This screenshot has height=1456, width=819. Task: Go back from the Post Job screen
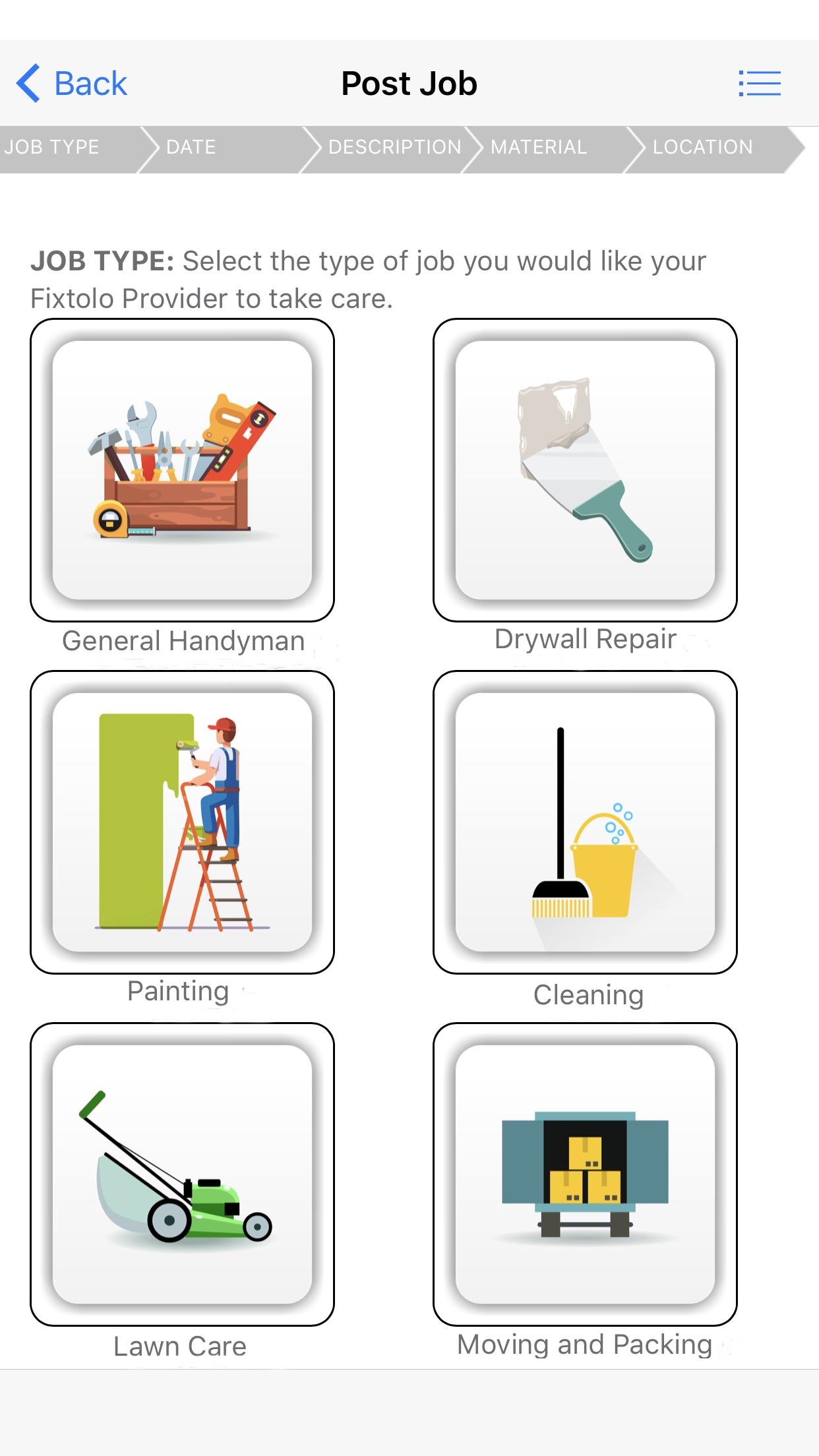(71, 84)
